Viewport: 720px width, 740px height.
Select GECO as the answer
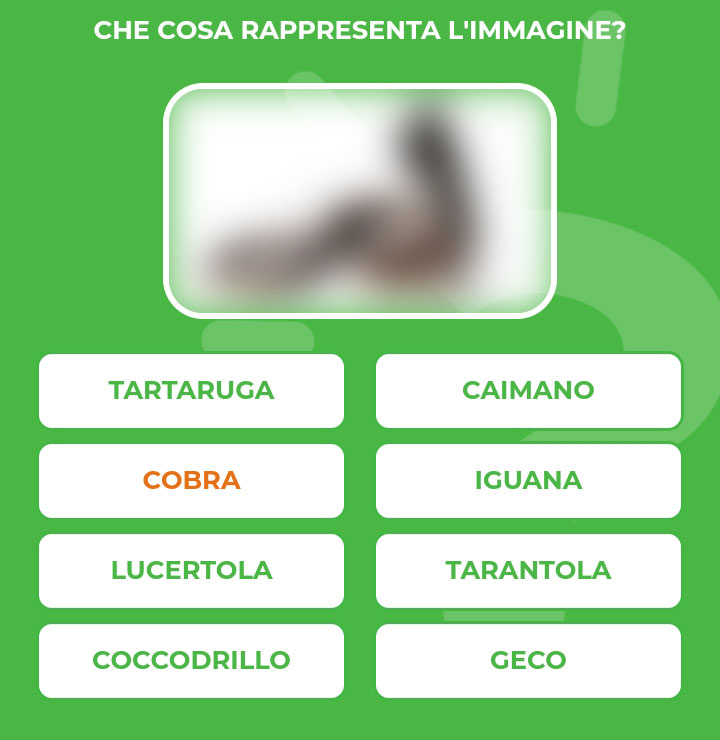528,660
